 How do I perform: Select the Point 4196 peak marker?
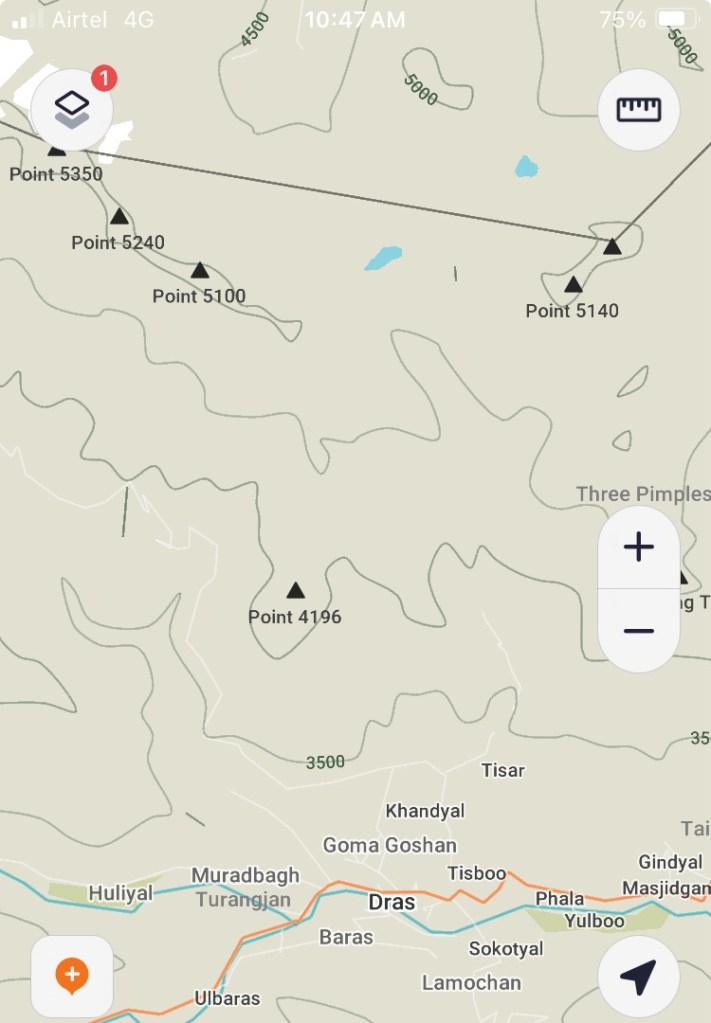(x=295, y=591)
